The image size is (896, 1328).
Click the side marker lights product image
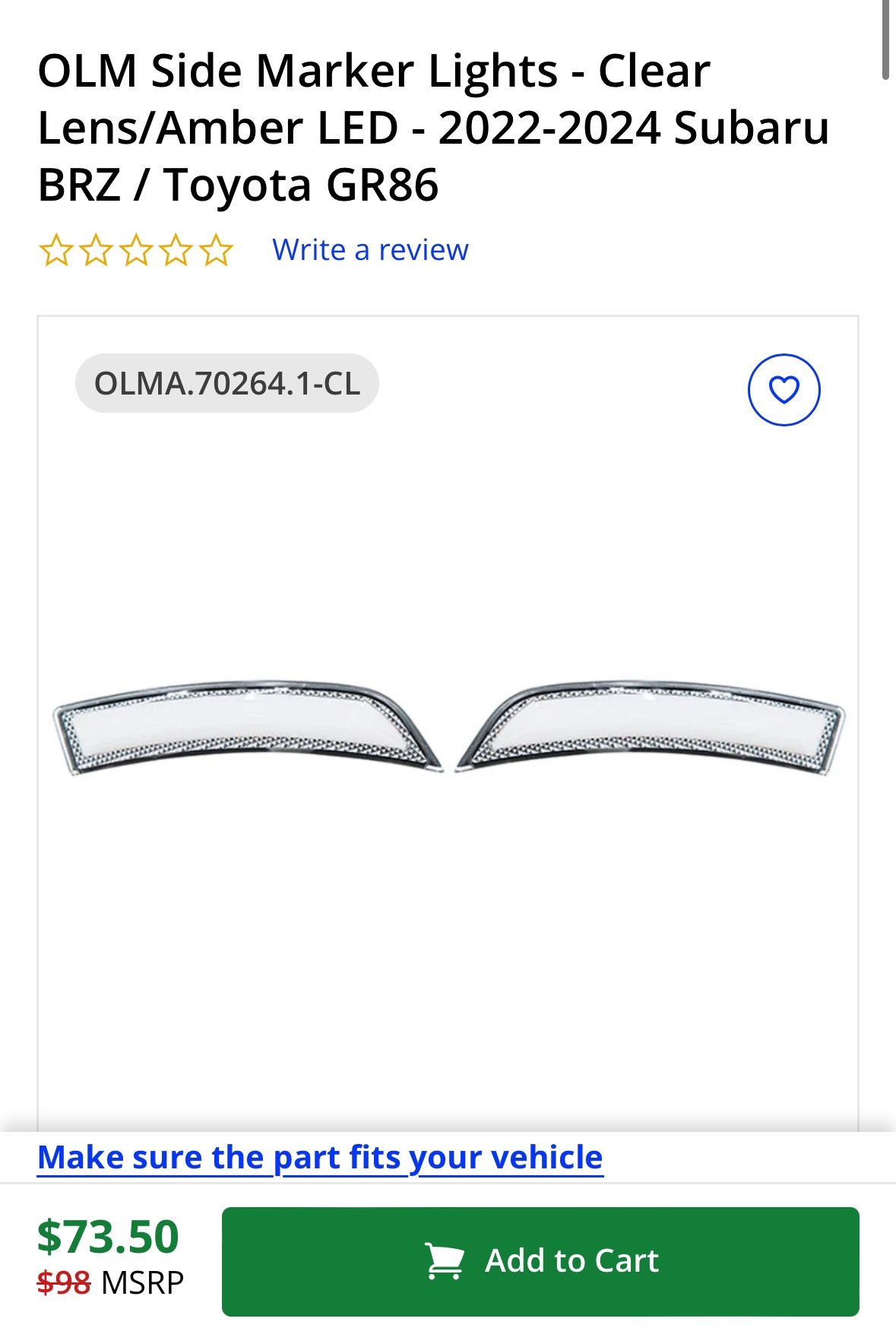pyautogui.click(x=448, y=734)
